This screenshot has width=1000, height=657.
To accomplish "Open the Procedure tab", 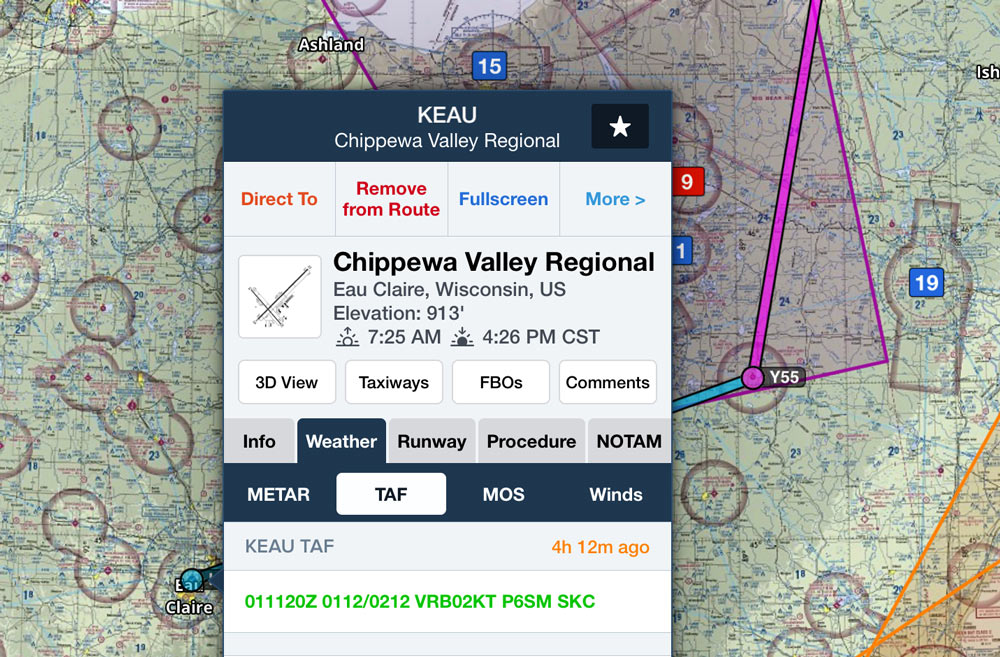I will [x=531, y=441].
